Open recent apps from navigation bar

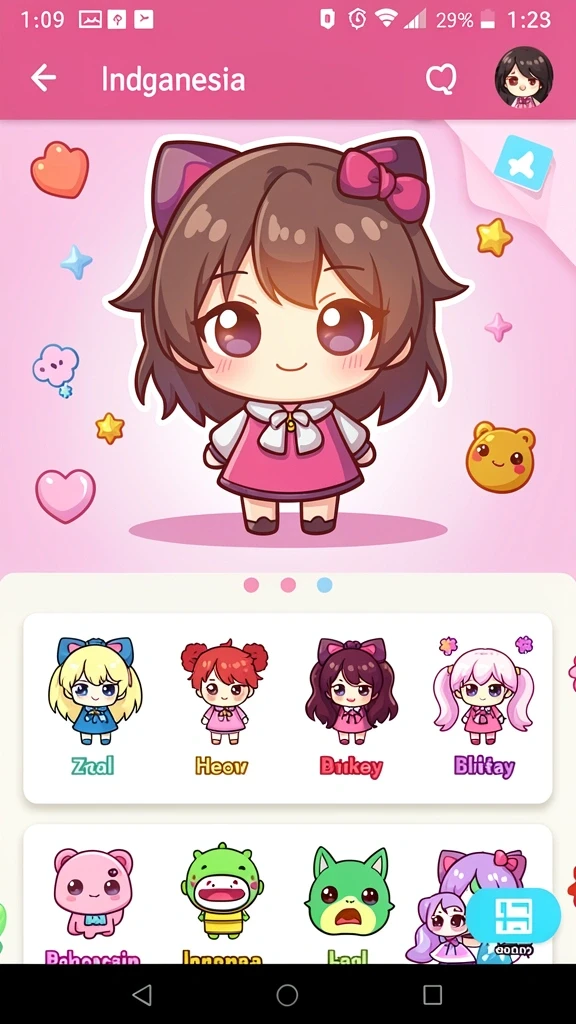click(x=432, y=995)
